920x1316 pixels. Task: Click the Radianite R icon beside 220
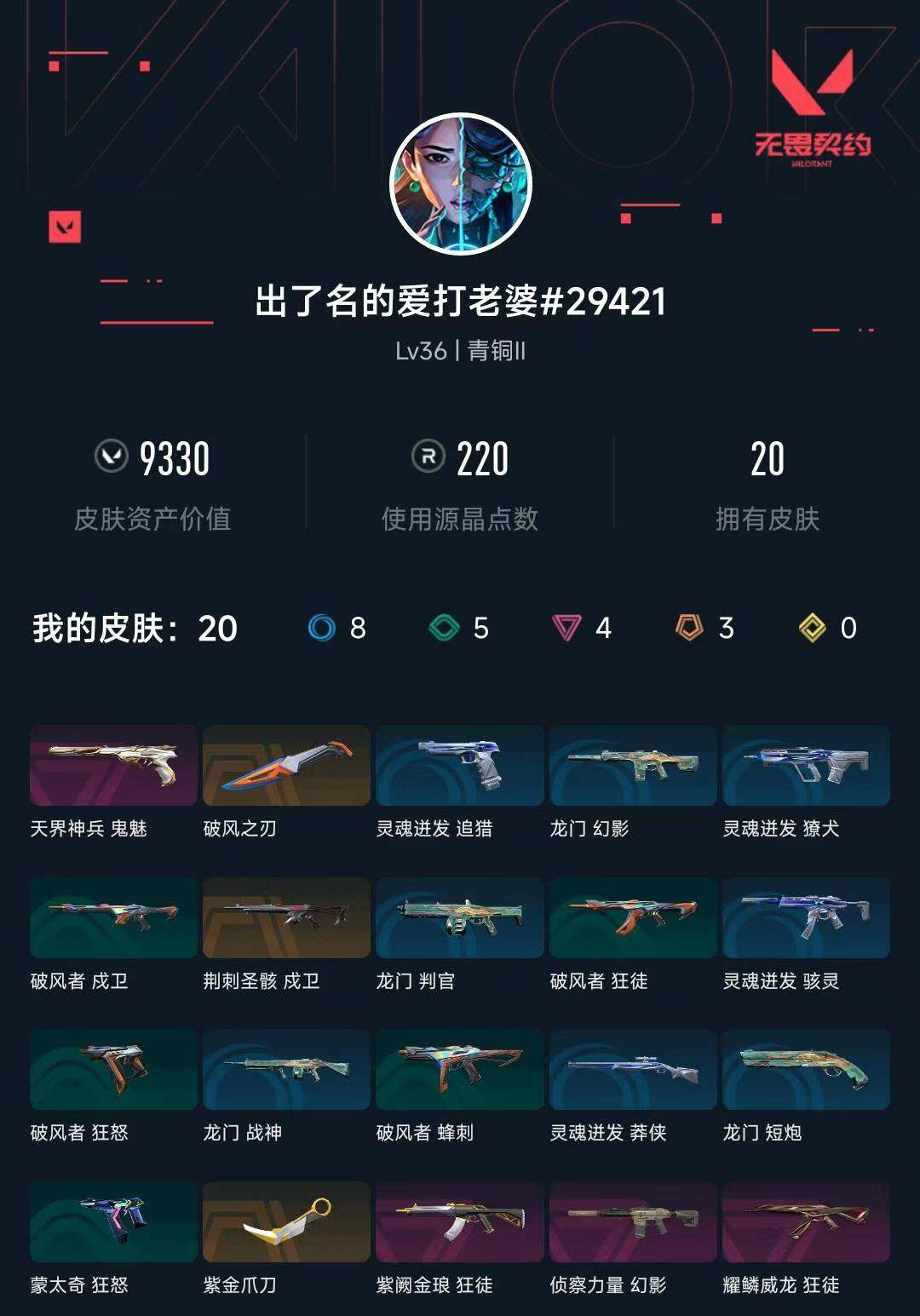coord(428,457)
